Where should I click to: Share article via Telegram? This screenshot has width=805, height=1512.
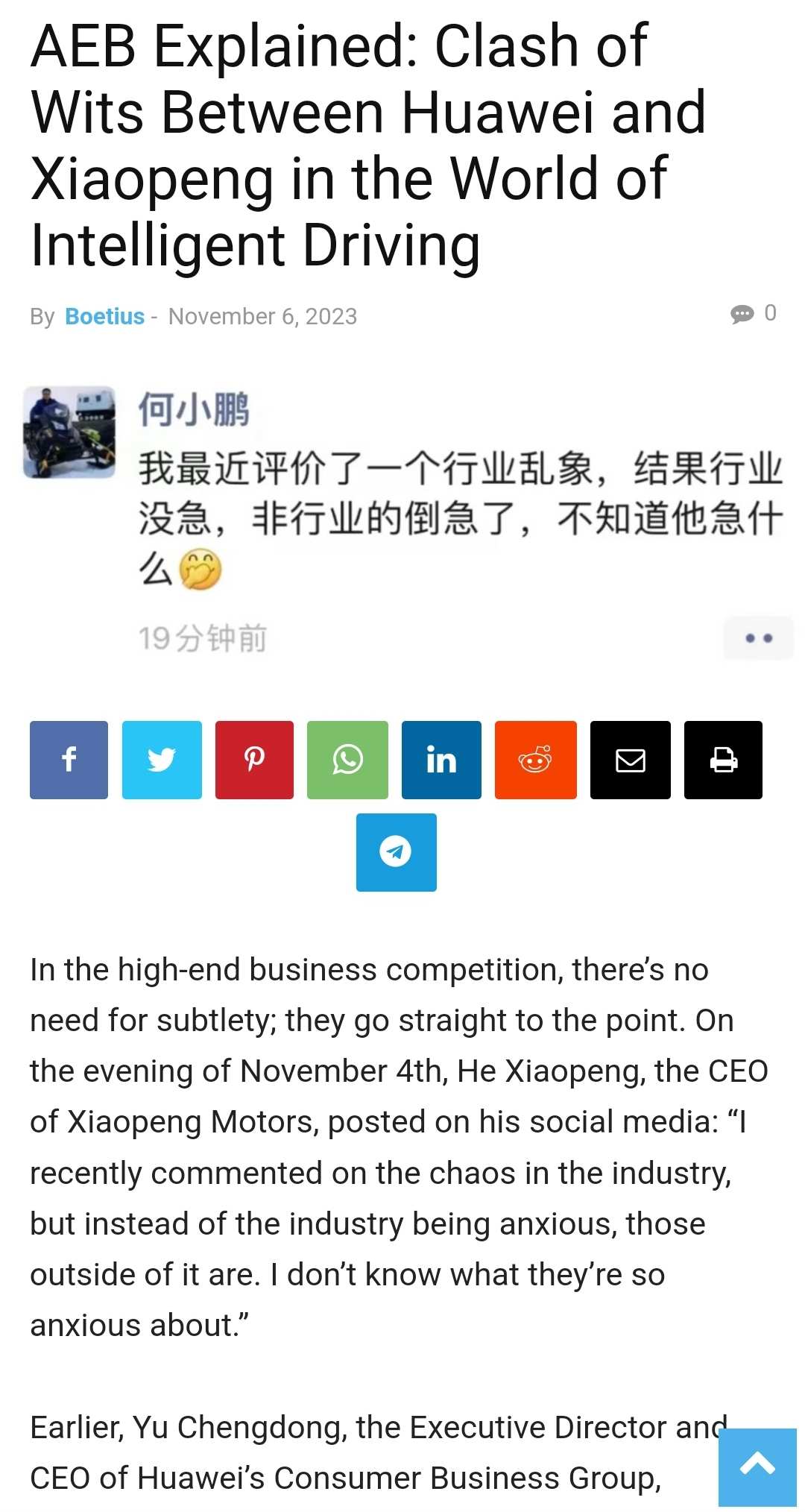(x=396, y=852)
